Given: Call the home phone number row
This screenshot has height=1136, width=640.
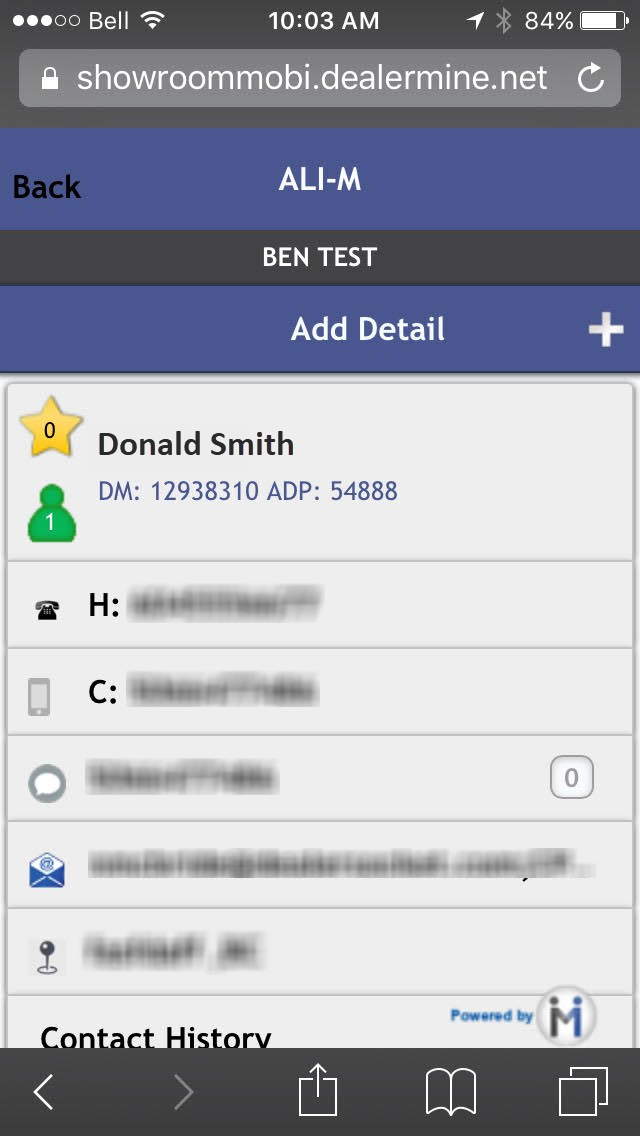Looking at the screenshot, I should tap(320, 605).
